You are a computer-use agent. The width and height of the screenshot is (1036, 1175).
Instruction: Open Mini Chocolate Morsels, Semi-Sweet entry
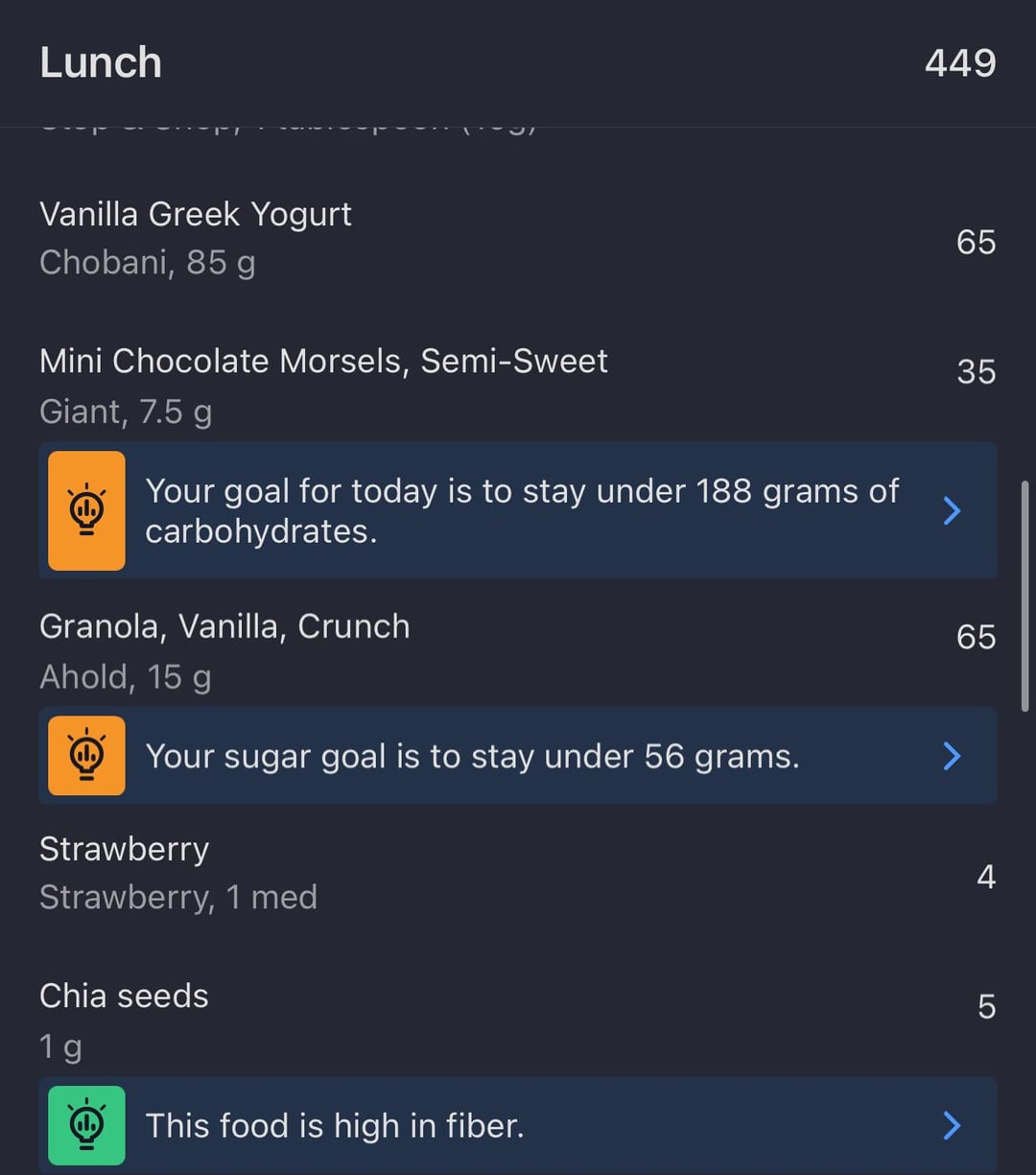[x=518, y=386]
